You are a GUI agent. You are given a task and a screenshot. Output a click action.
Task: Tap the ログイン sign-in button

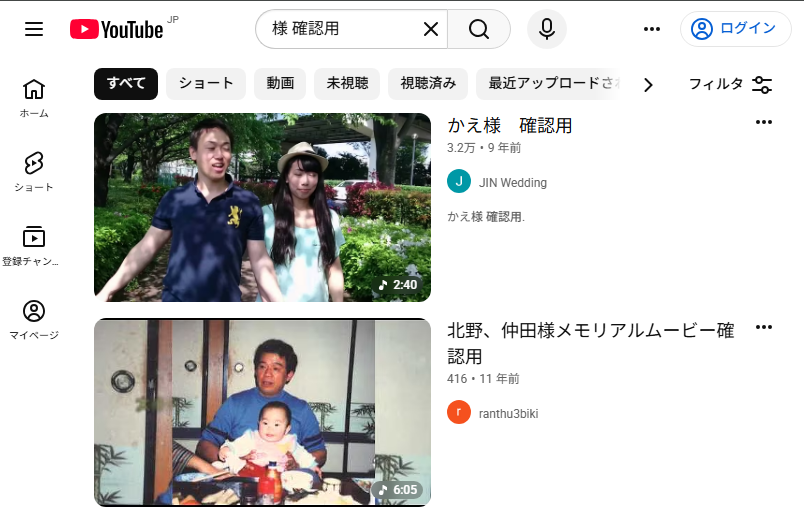pyautogui.click(x=735, y=29)
